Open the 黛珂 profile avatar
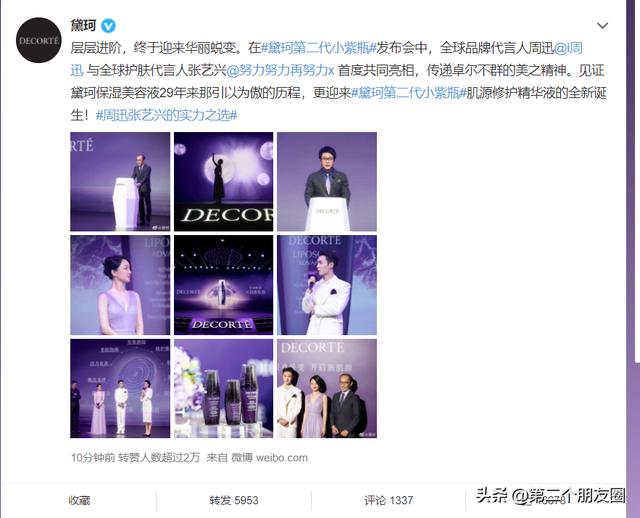Viewport: 640px width, 518px height. [38, 38]
